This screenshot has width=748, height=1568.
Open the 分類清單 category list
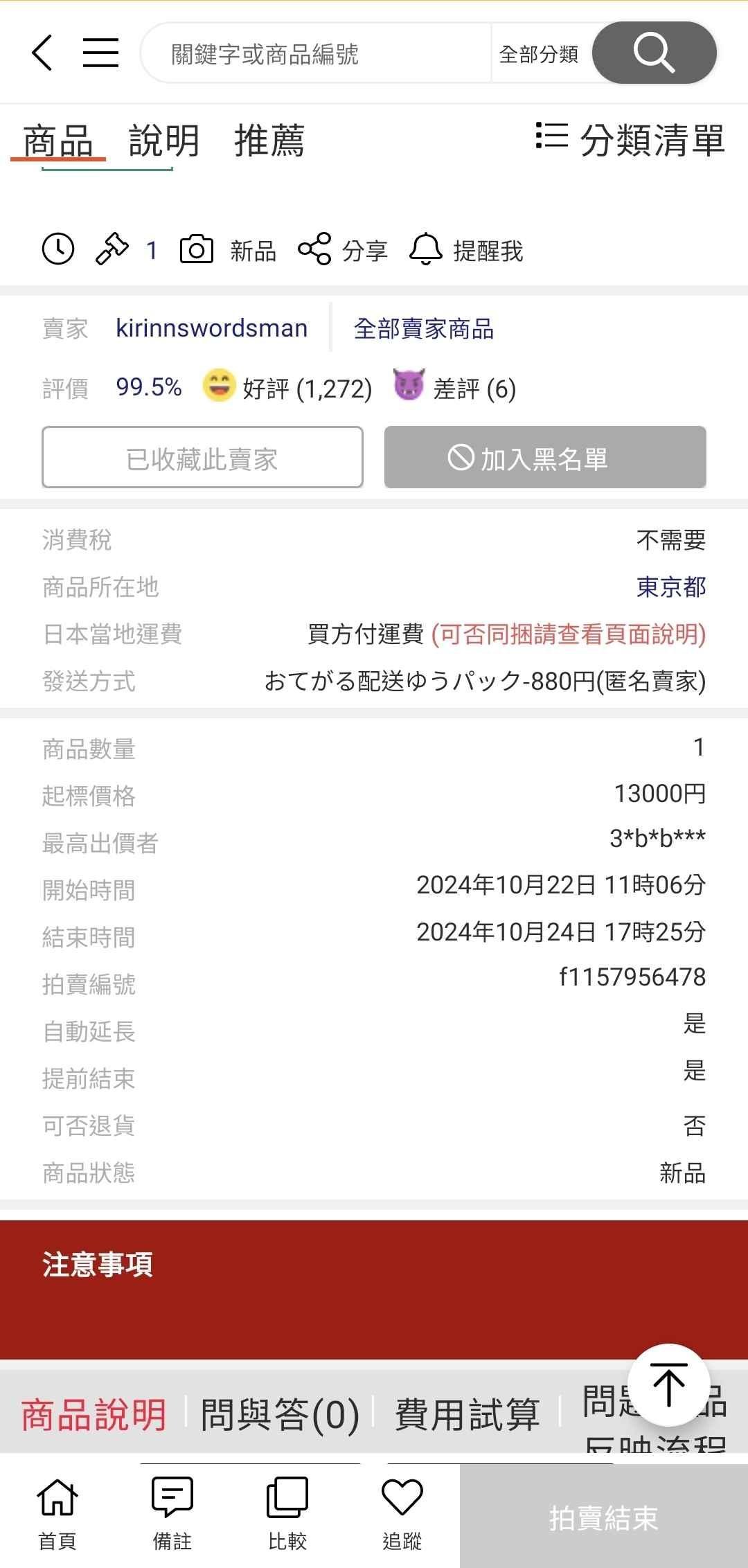pyautogui.click(x=630, y=140)
